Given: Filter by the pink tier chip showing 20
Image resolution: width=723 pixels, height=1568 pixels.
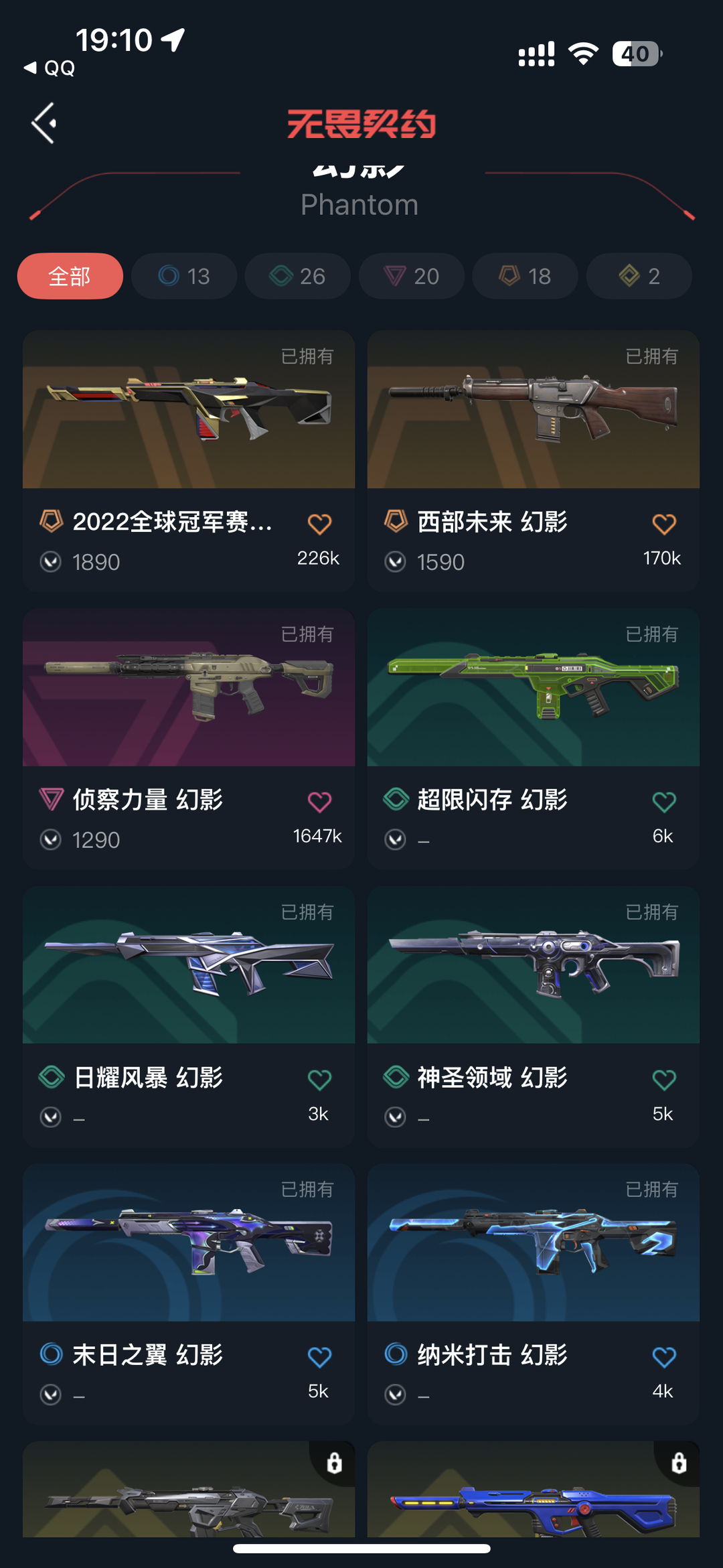Looking at the screenshot, I should click(x=411, y=276).
